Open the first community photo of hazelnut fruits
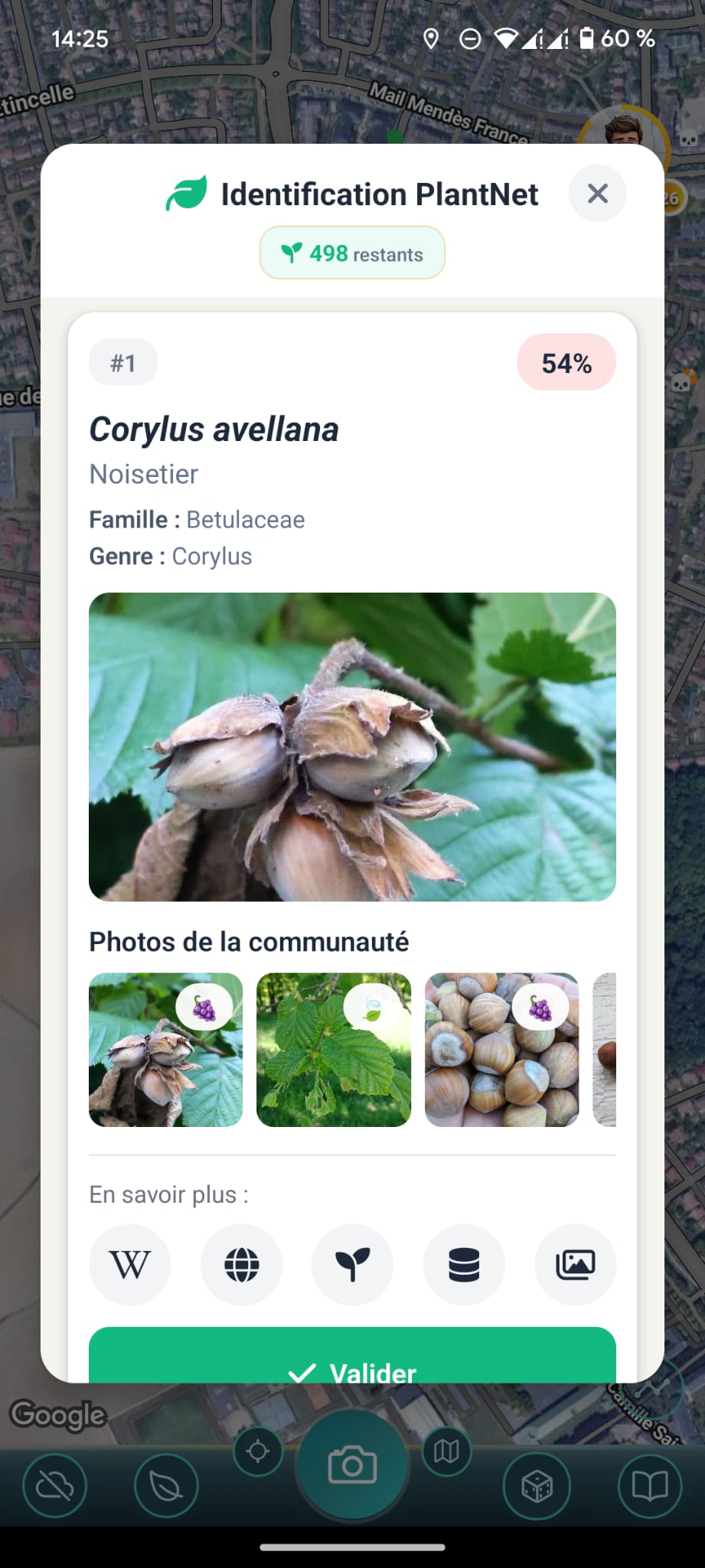 click(165, 1050)
